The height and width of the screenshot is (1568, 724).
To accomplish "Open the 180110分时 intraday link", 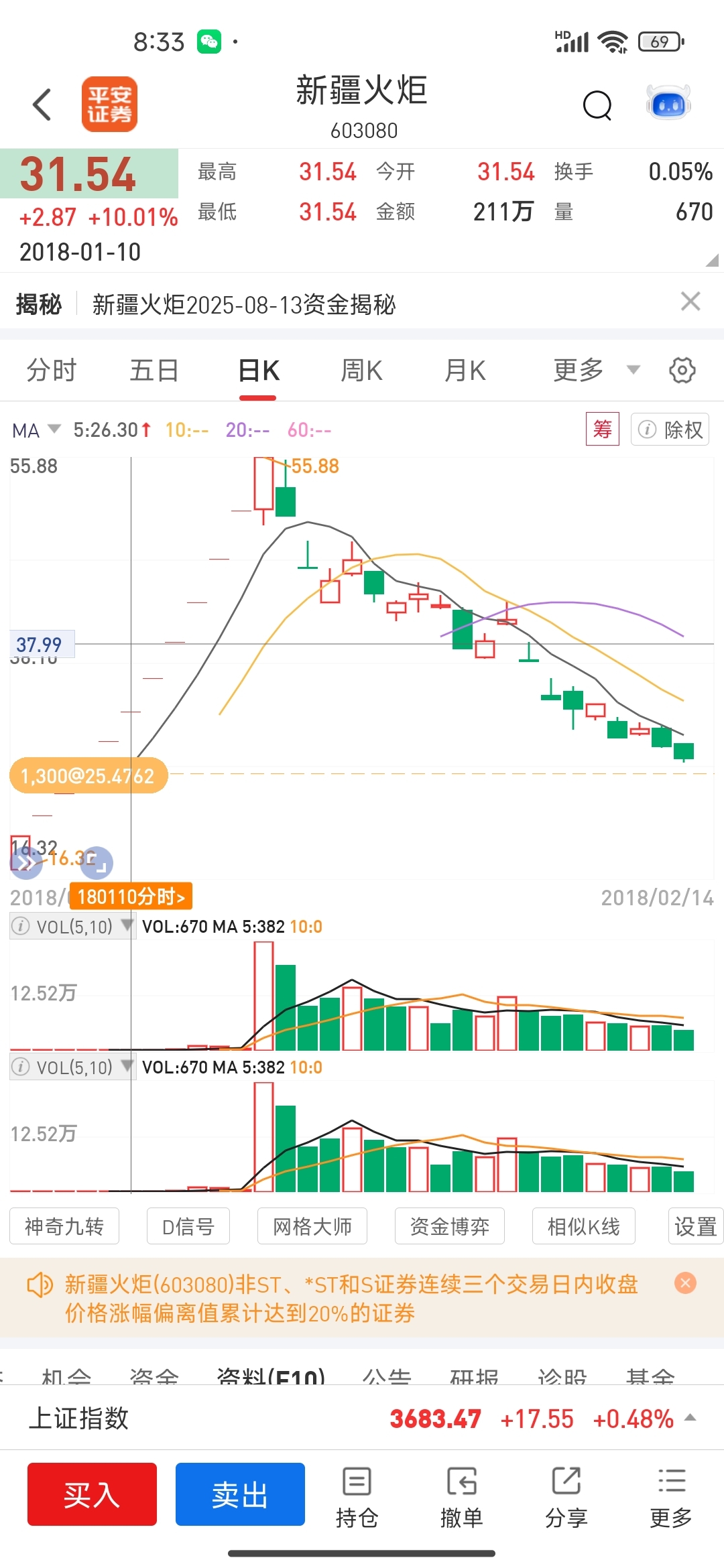I will (131, 897).
